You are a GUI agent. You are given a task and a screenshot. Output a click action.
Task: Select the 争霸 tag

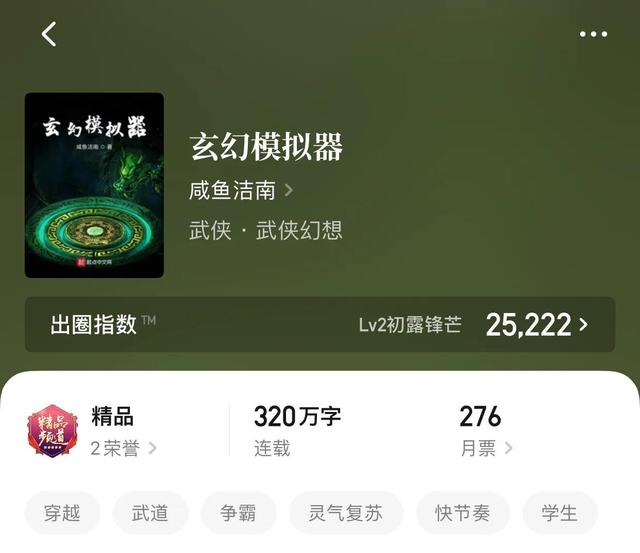[238, 514]
